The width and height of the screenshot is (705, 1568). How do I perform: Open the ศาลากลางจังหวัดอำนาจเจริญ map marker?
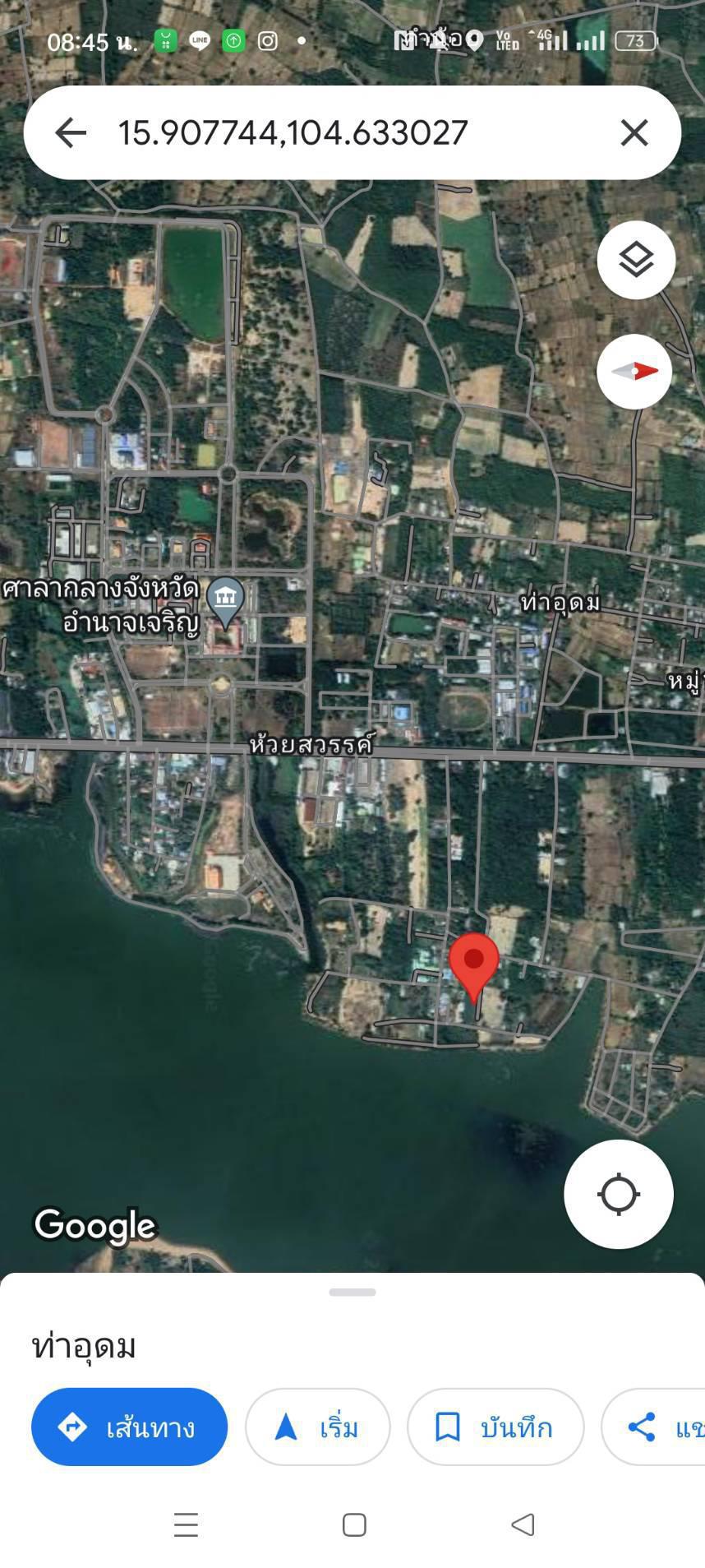pos(225,602)
